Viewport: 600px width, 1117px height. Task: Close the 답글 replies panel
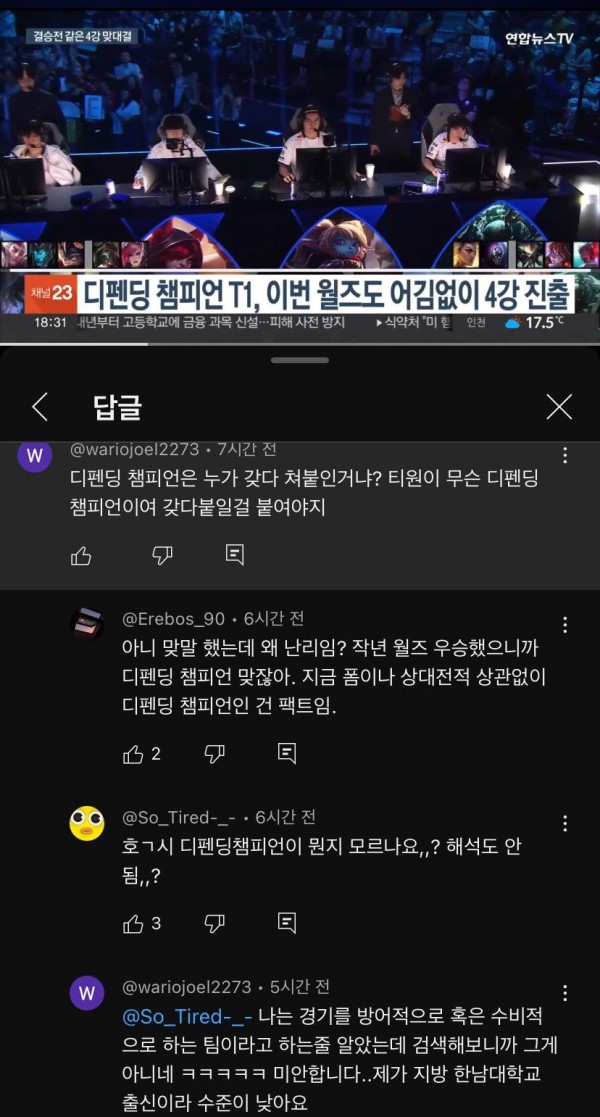pos(559,406)
